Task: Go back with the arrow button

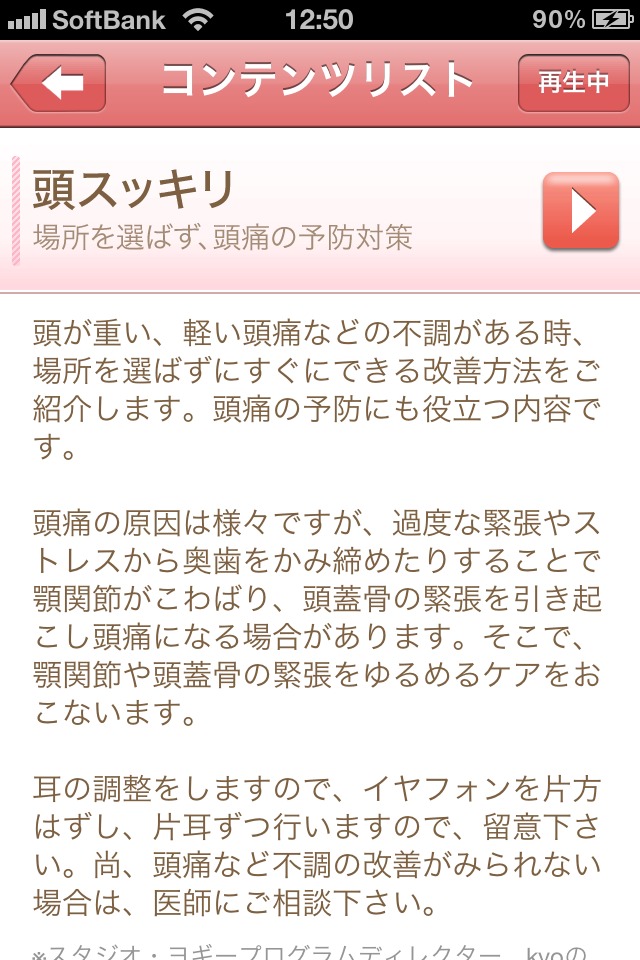Action: 60,83
